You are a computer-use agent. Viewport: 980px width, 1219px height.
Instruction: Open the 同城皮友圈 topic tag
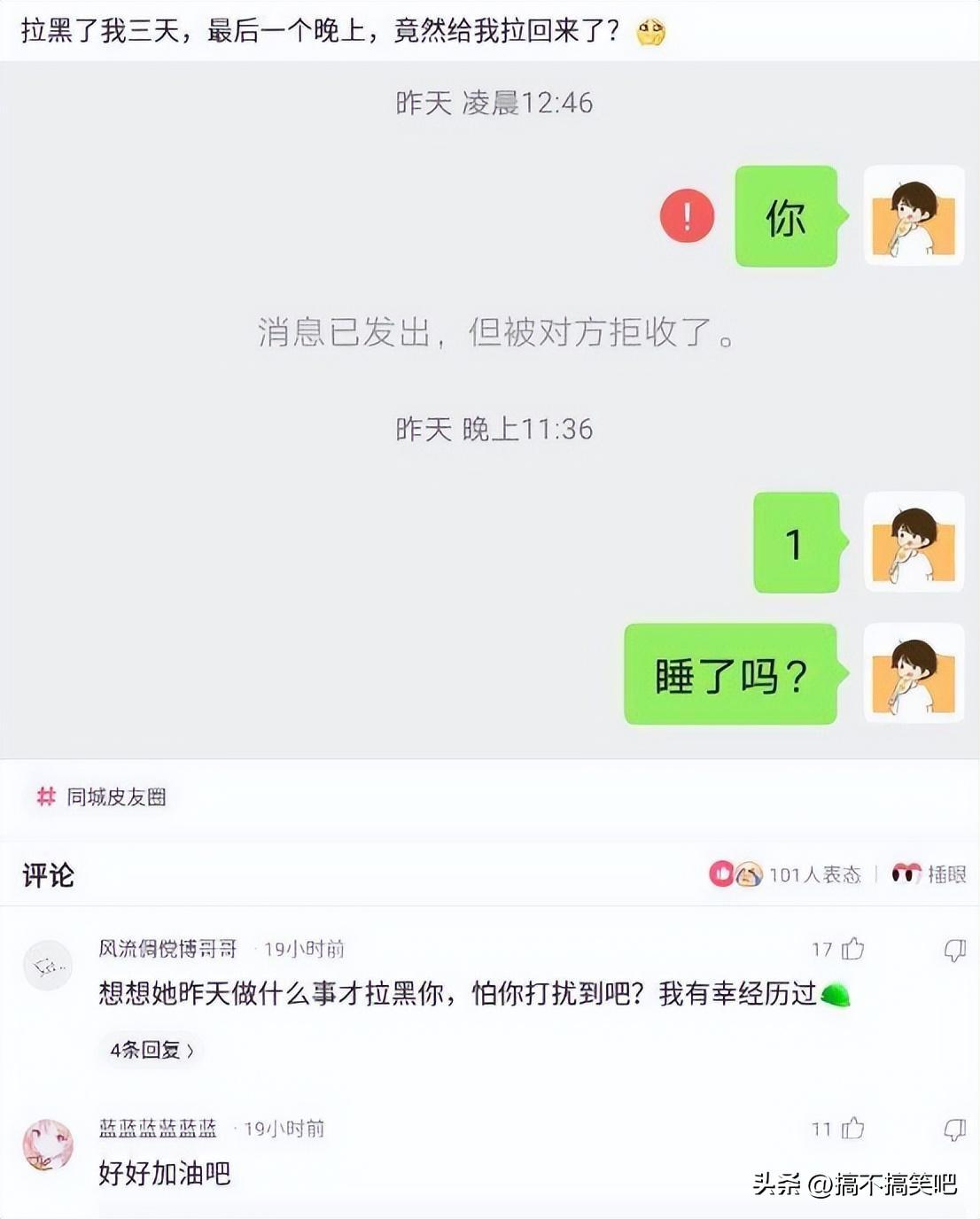point(102,797)
